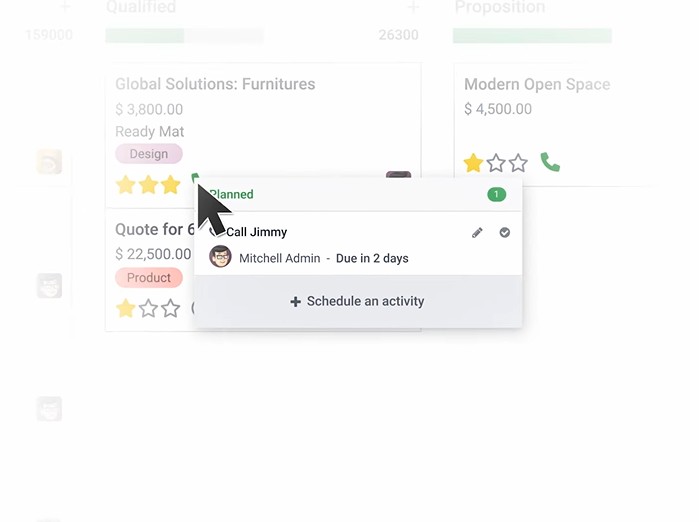Tap phone icon on Modern Open Space
The height and width of the screenshot is (522, 700).
click(550, 162)
